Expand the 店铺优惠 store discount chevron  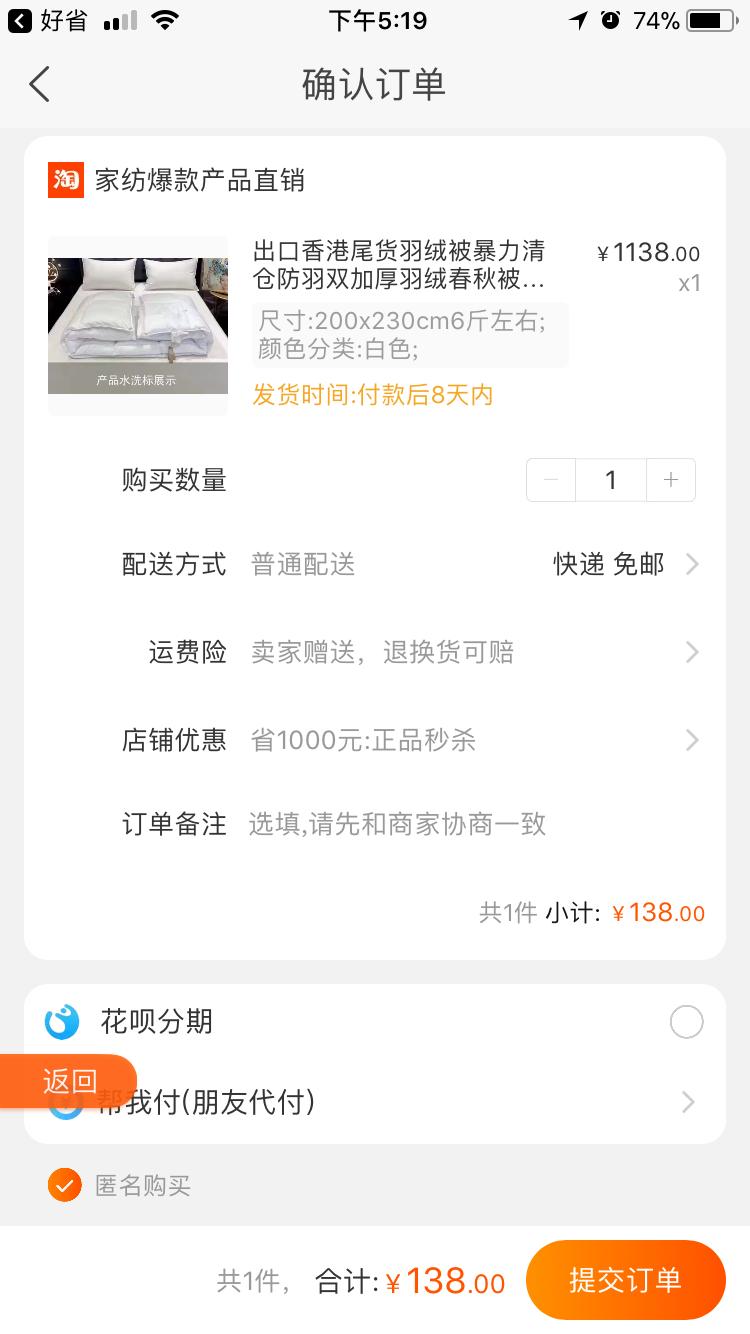tap(691, 740)
